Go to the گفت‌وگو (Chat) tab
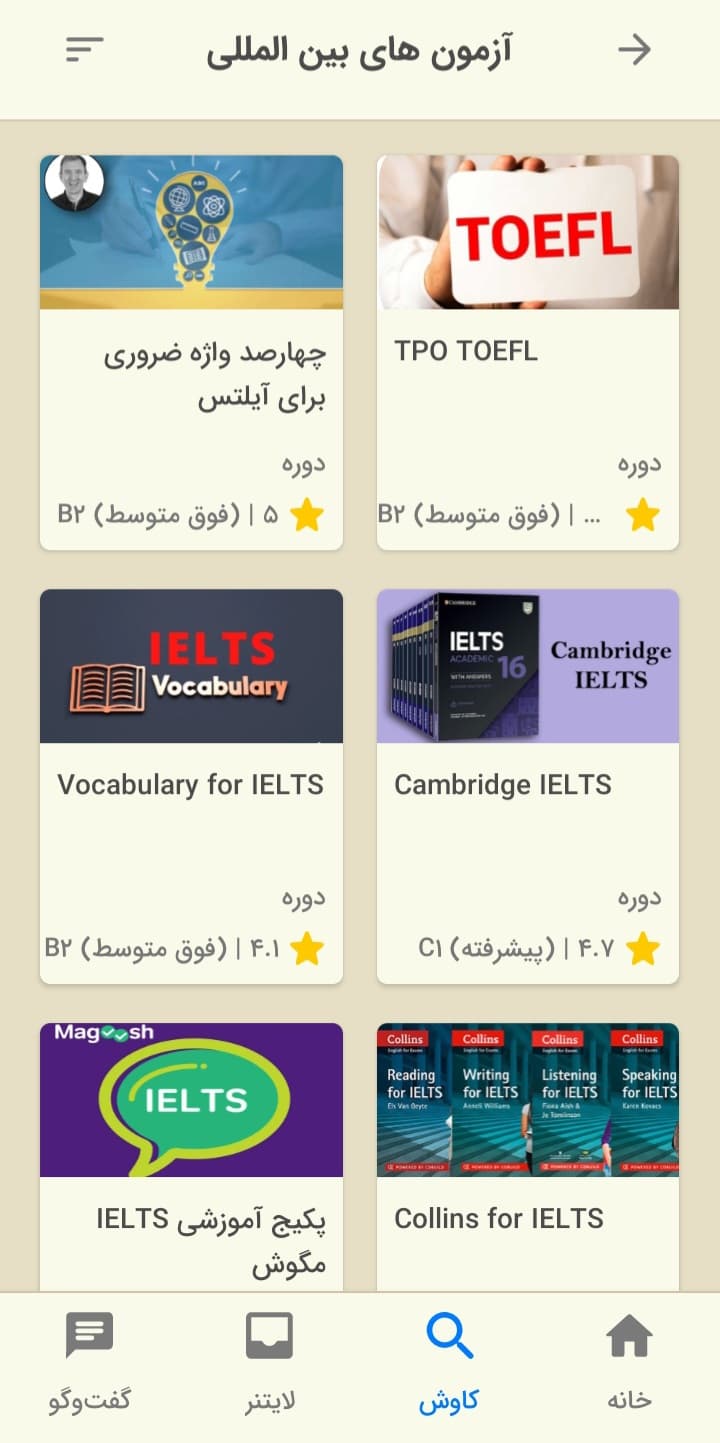The image size is (720, 1443). 90,1362
